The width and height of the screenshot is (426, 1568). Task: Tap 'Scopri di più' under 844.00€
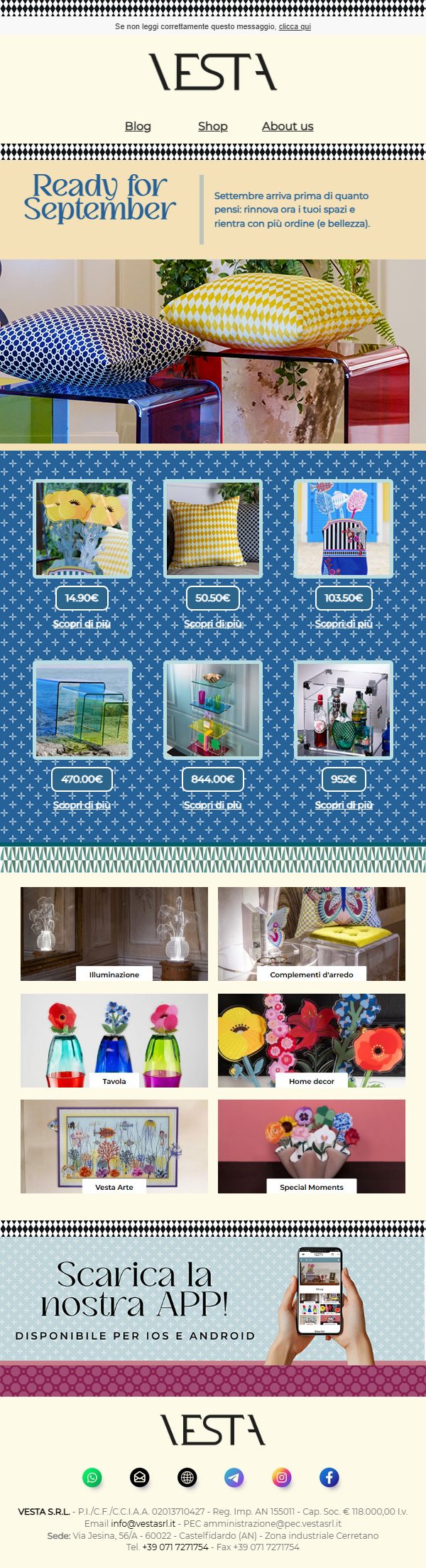point(213,805)
